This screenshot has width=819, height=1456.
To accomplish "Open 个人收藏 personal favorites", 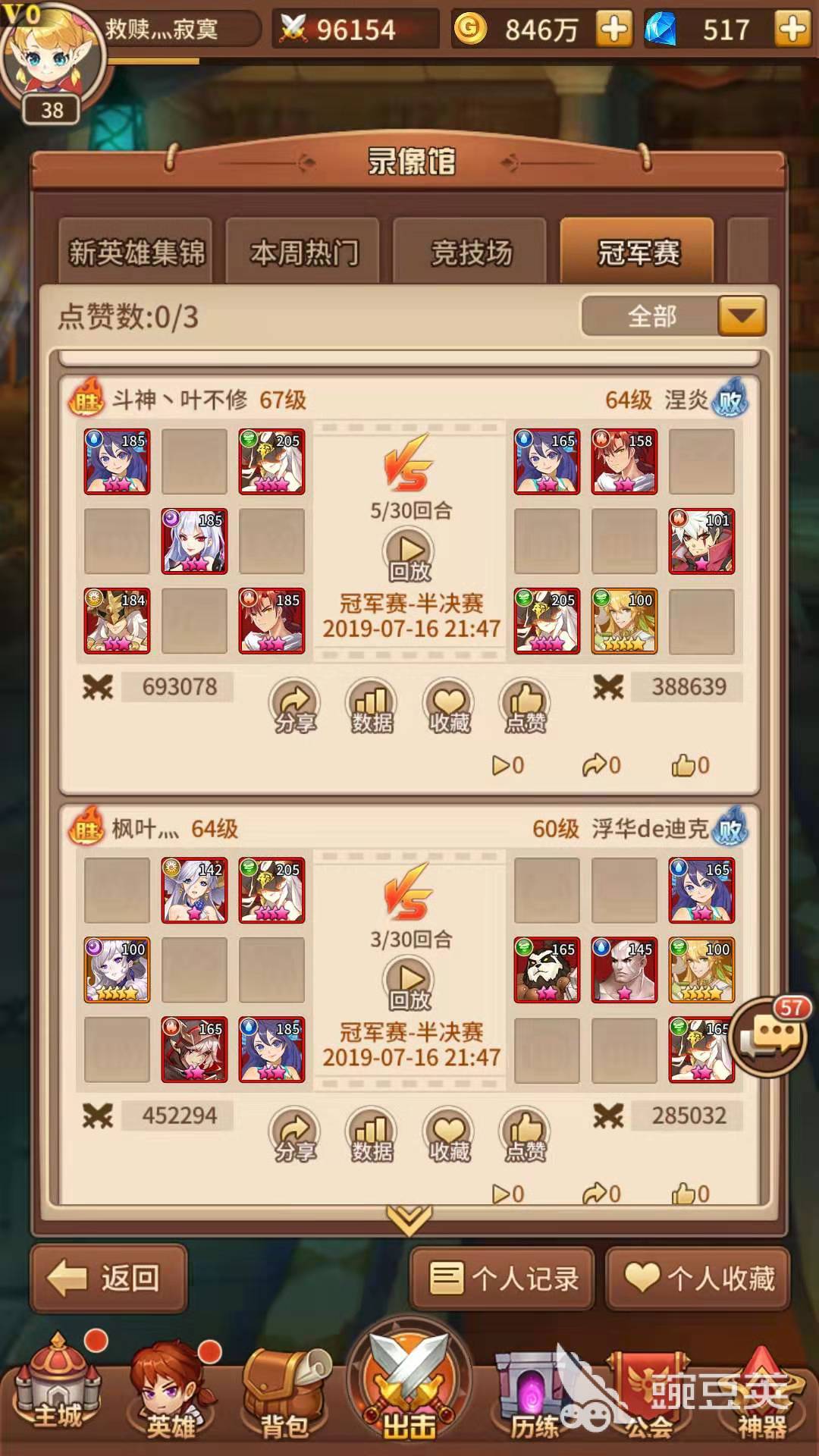I will (x=698, y=1279).
